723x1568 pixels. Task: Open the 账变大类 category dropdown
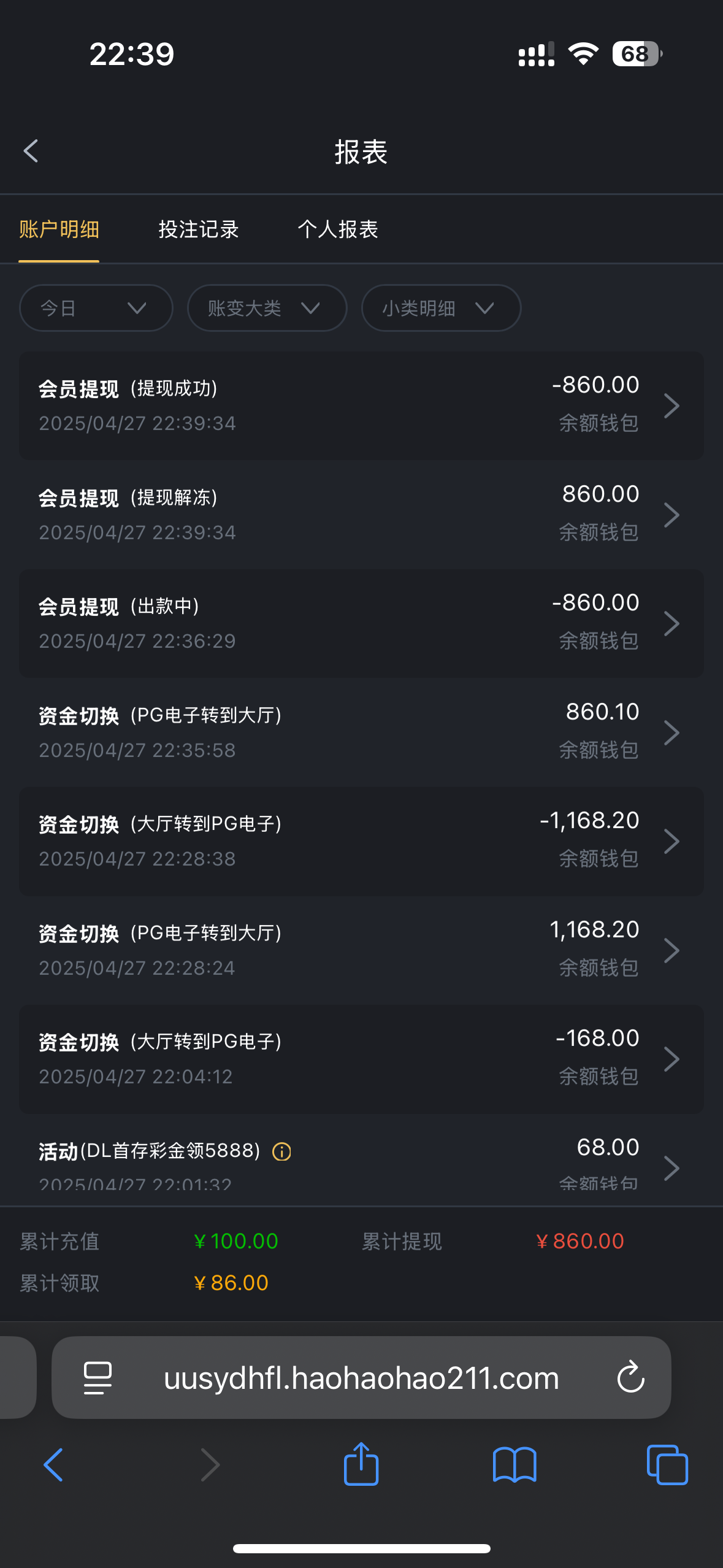click(266, 308)
